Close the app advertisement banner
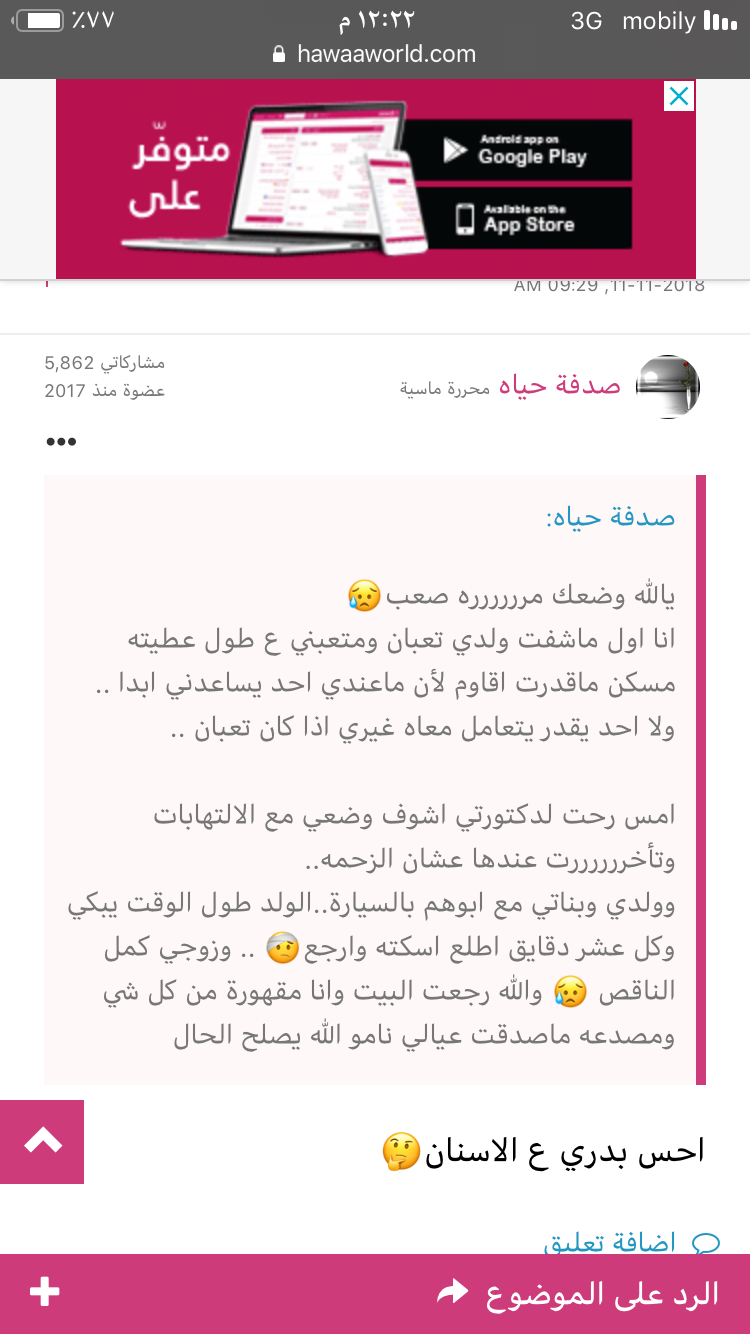Screen dimensions: 750x1334 click(678, 97)
